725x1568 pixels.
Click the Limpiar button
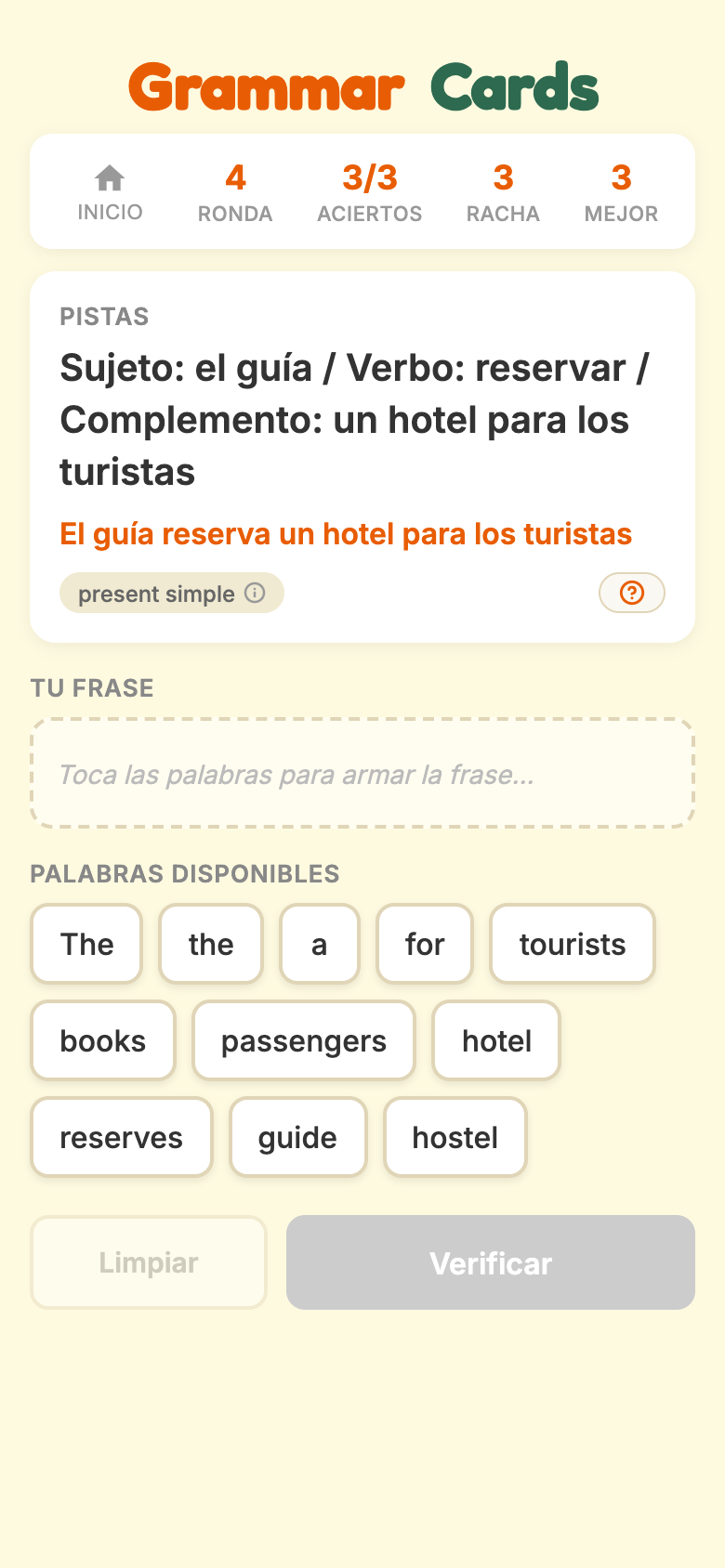click(x=149, y=1262)
